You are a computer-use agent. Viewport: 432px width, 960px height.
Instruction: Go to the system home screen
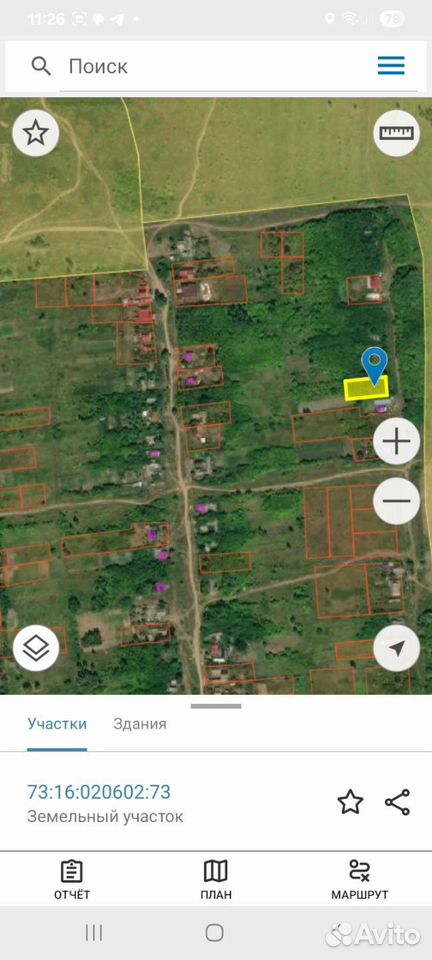214,933
